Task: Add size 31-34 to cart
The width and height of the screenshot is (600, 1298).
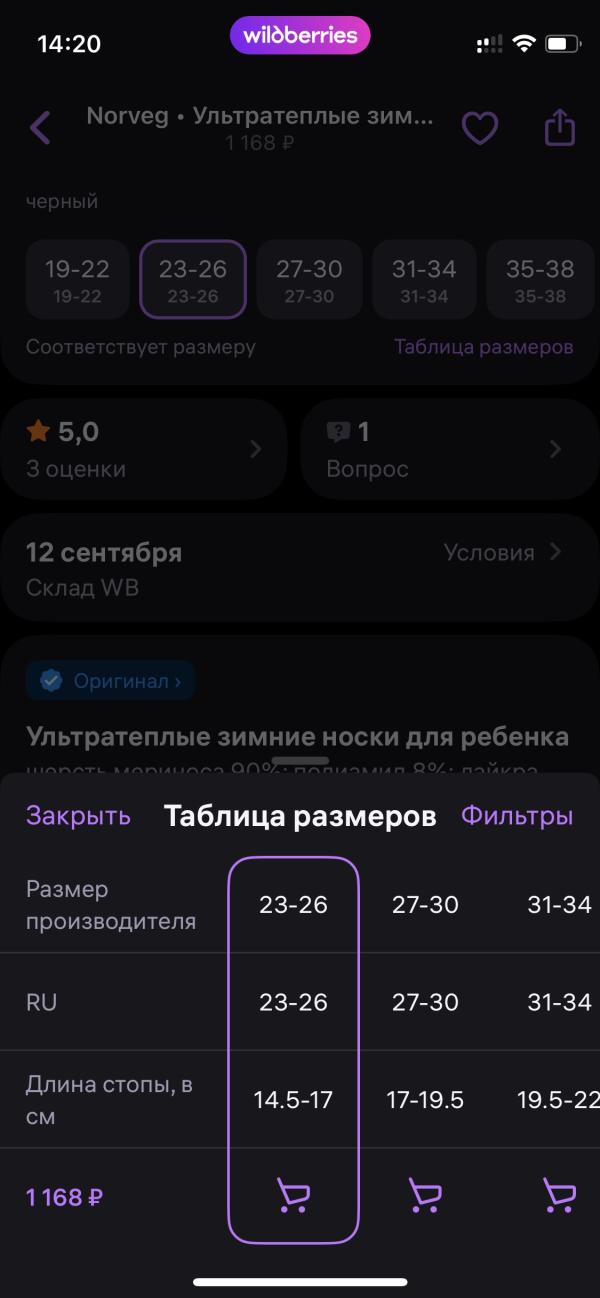Action: click(559, 1195)
